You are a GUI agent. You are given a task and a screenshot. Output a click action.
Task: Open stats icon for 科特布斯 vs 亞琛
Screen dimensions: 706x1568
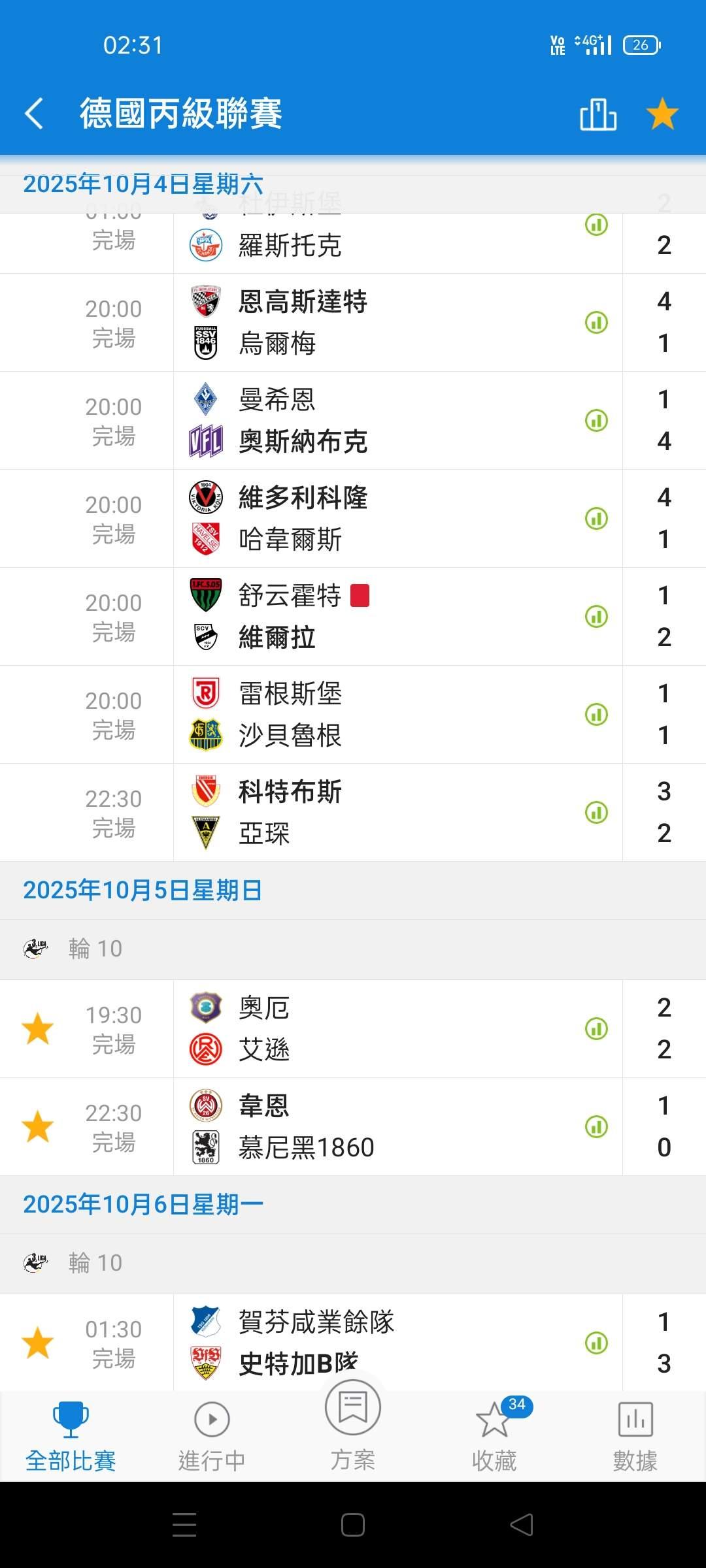596,813
